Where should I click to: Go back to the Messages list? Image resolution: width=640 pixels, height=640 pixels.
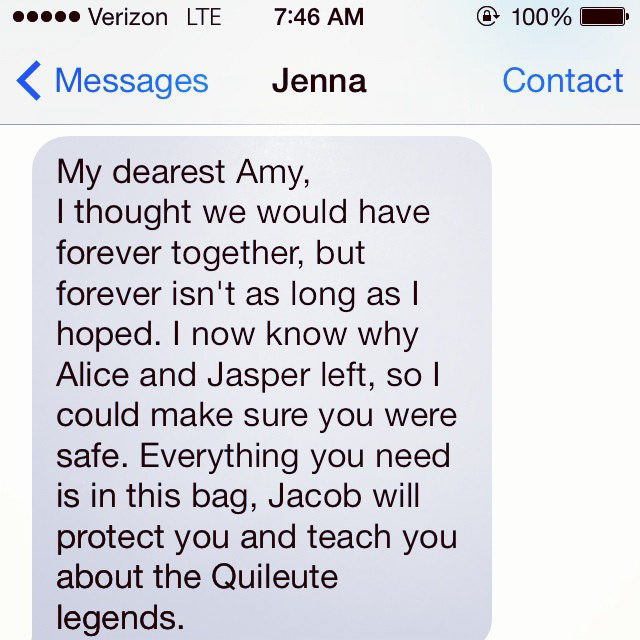click(112, 81)
